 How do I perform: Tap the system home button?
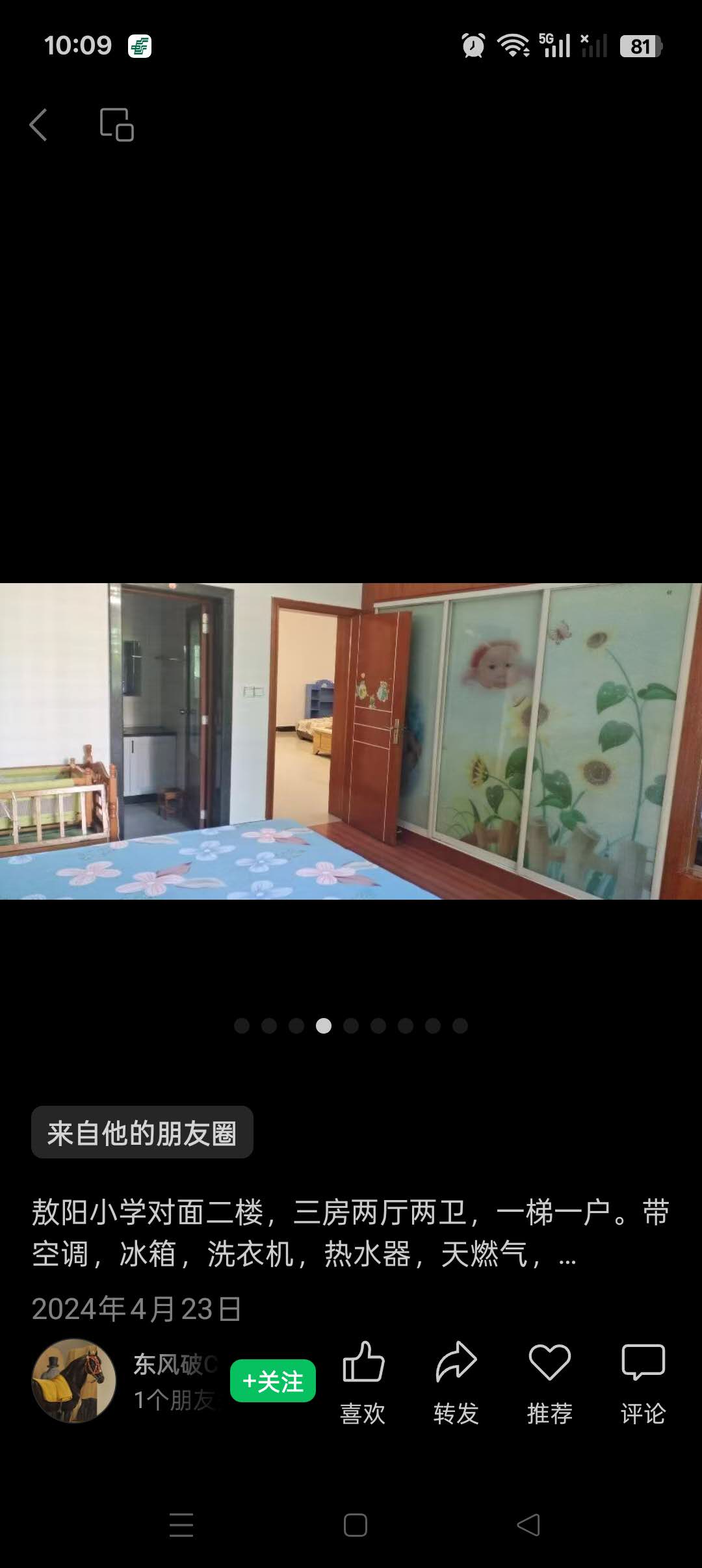point(355,1525)
